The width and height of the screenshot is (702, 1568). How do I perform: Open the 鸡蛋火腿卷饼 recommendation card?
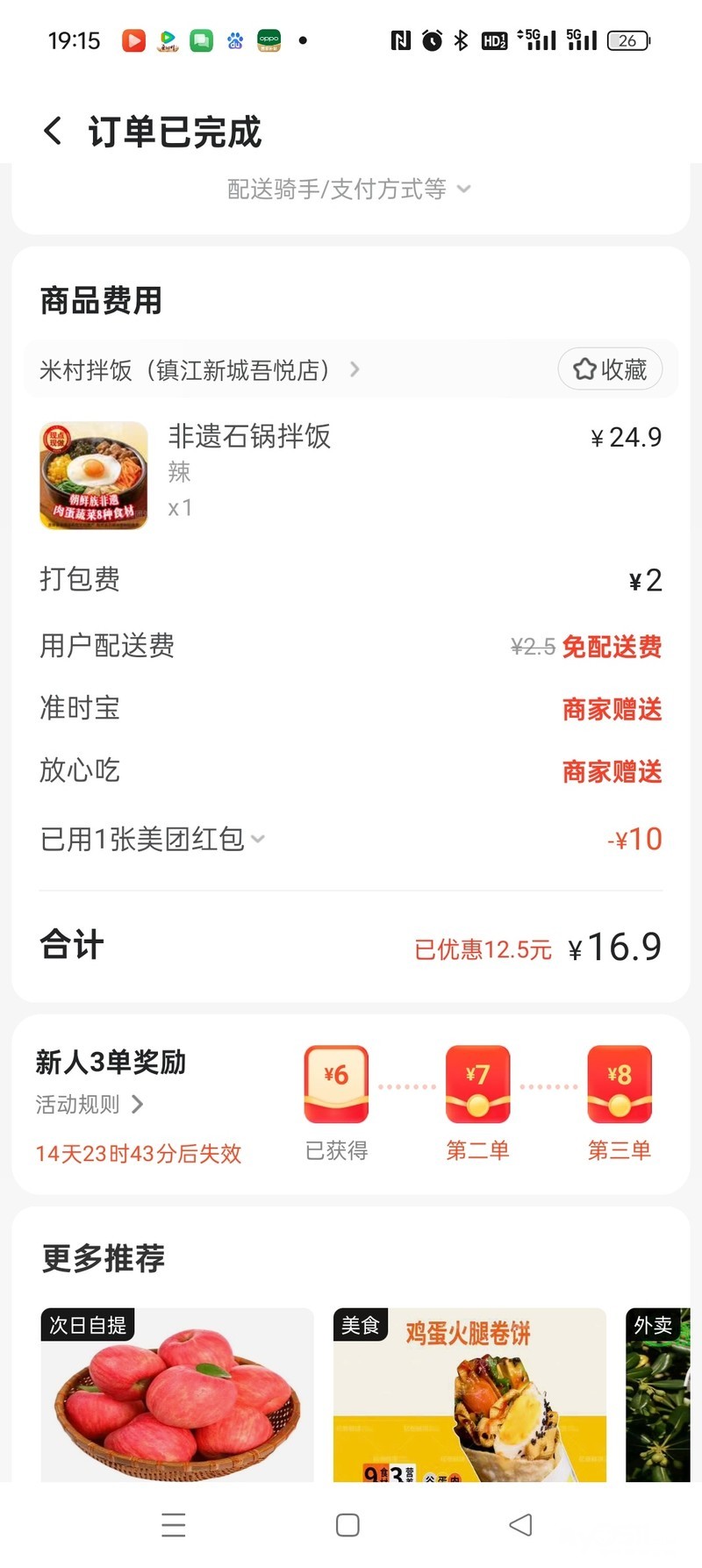click(469, 1395)
